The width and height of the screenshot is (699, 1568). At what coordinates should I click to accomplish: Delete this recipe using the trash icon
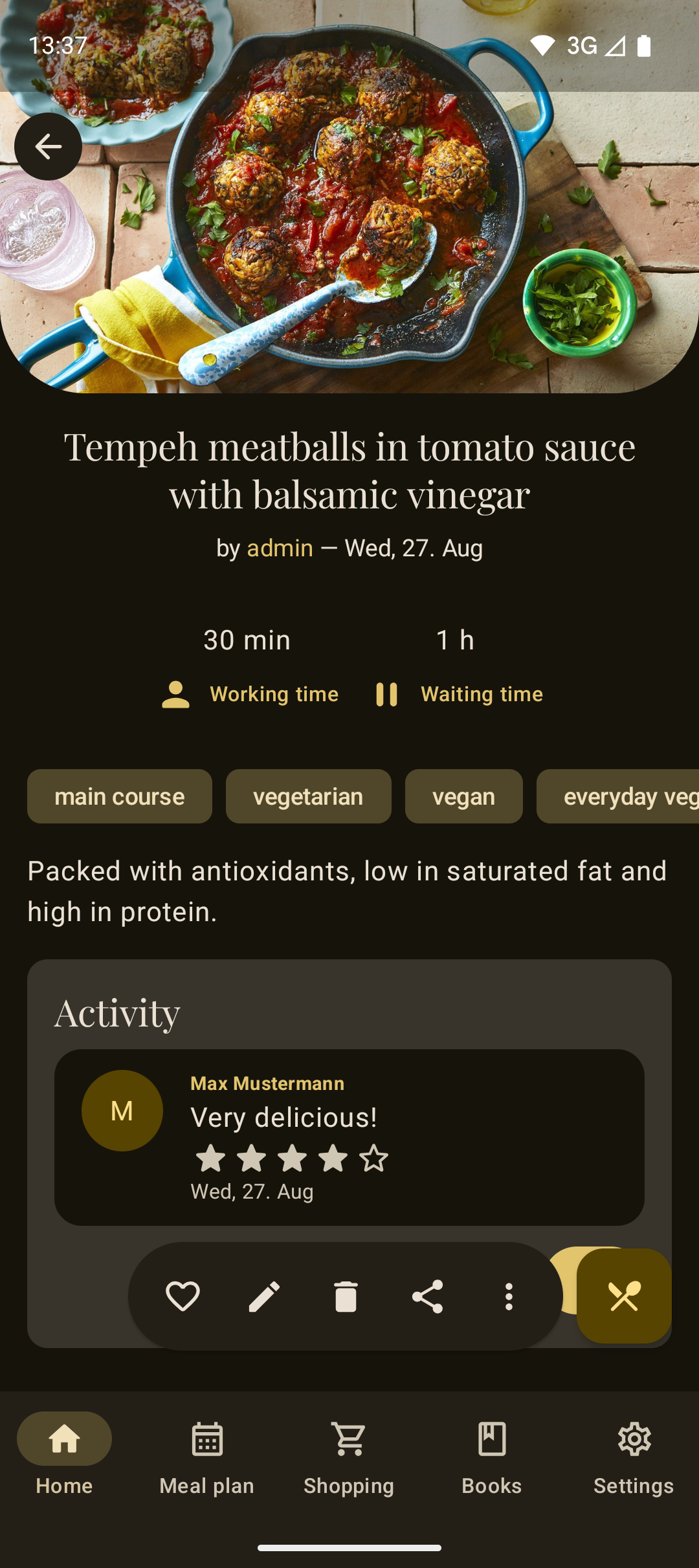pyautogui.click(x=346, y=1296)
